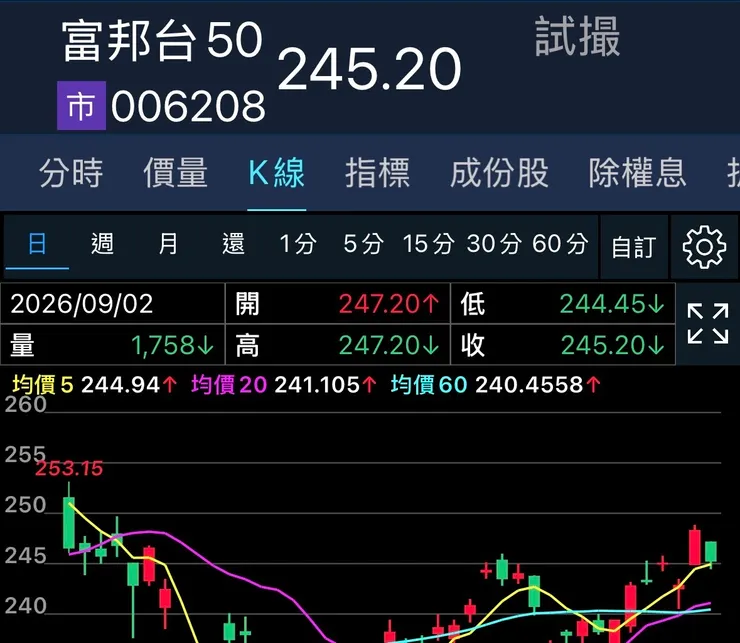Open chart settings gear

[704, 247]
